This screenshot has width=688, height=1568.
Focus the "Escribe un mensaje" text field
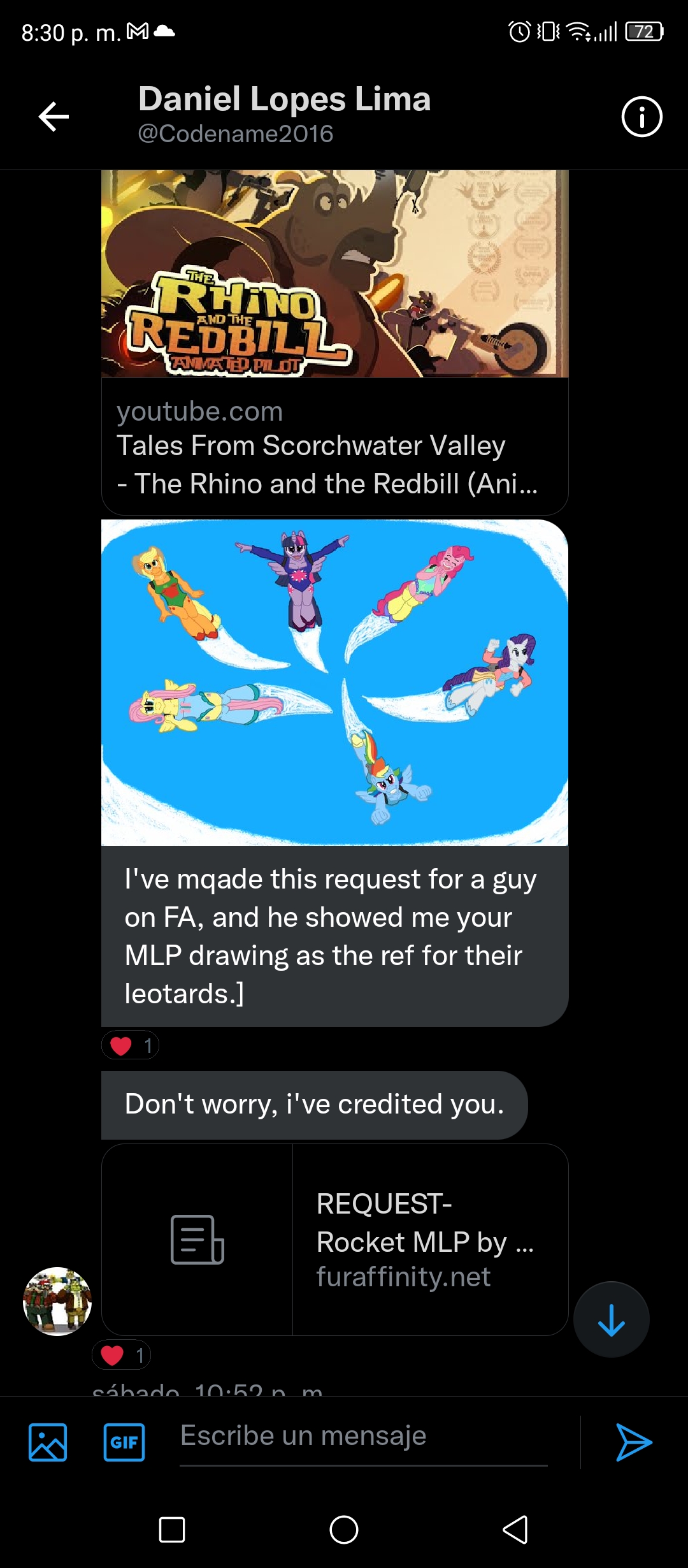tap(363, 1437)
